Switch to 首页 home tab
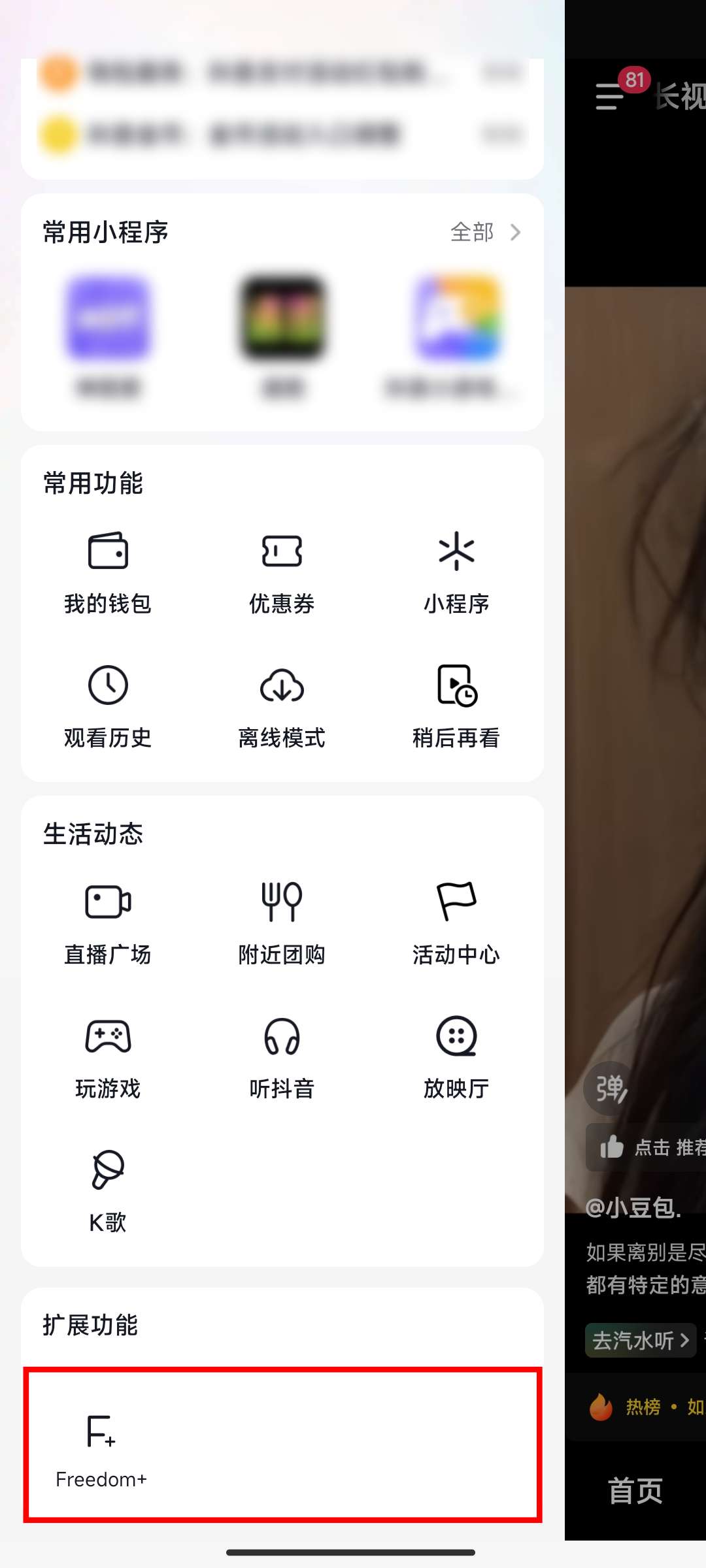 pos(635,1491)
